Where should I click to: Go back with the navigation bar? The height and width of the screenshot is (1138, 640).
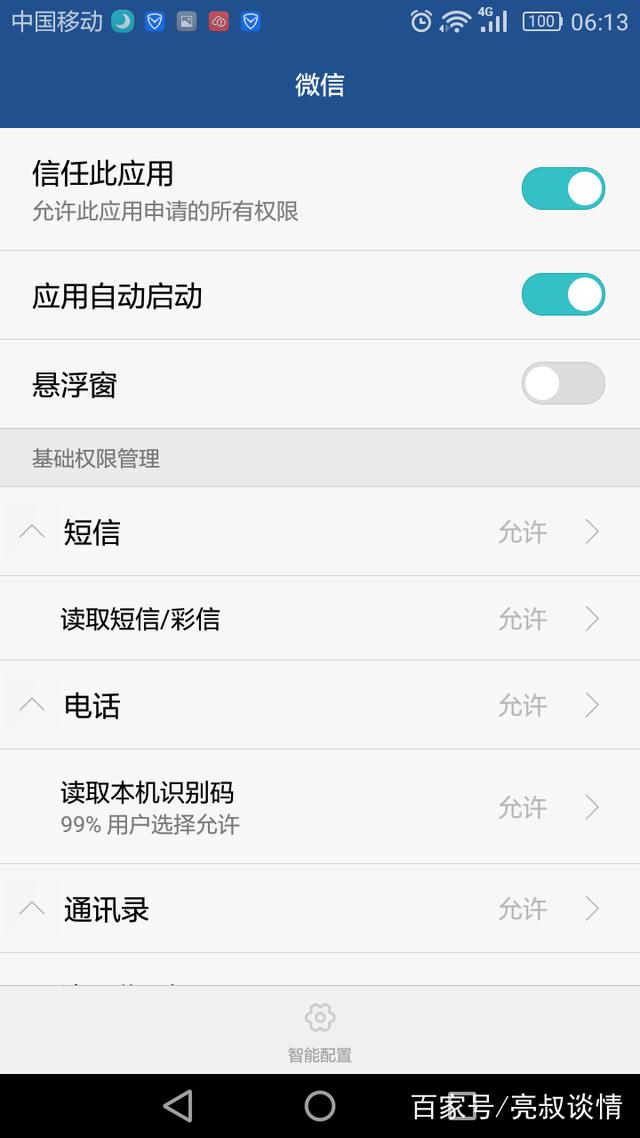178,1106
